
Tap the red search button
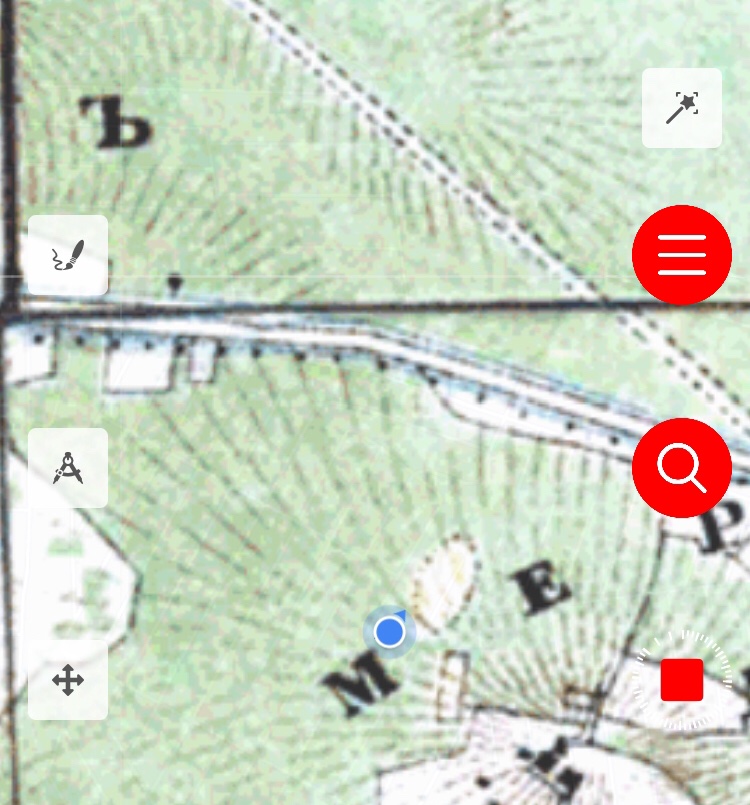[x=682, y=468]
